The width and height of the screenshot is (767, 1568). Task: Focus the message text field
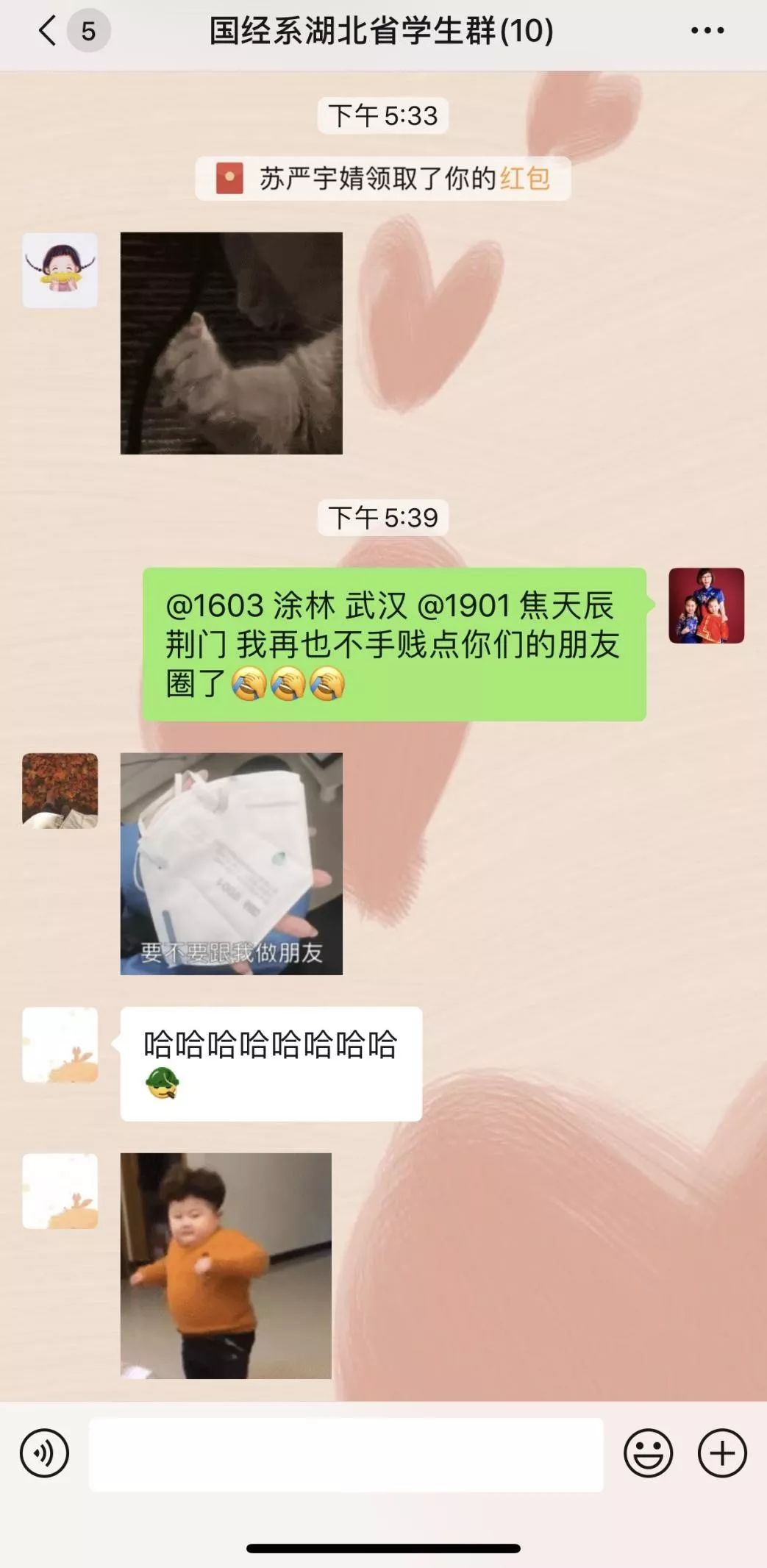[346, 1455]
